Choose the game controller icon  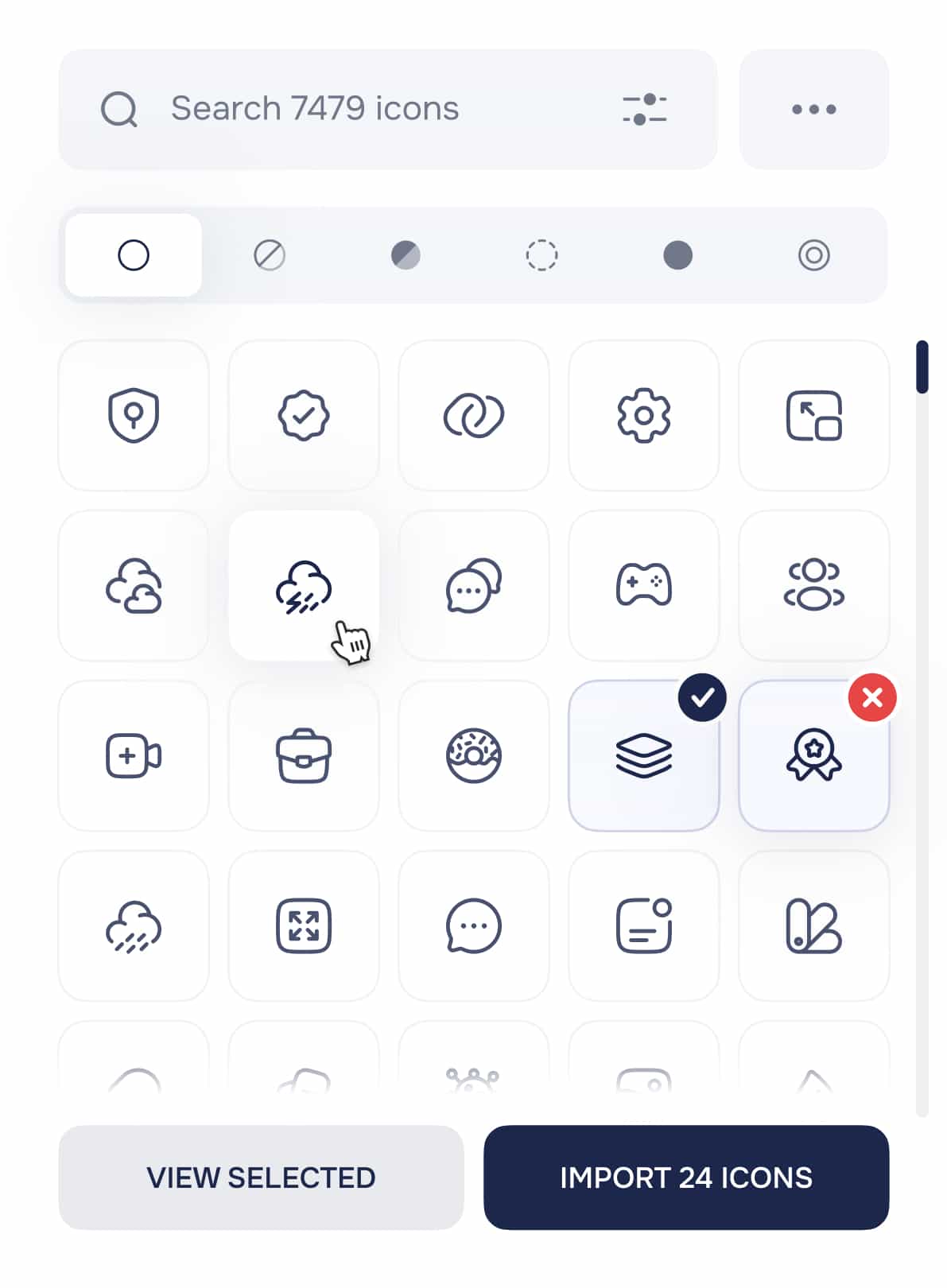coord(644,586)
